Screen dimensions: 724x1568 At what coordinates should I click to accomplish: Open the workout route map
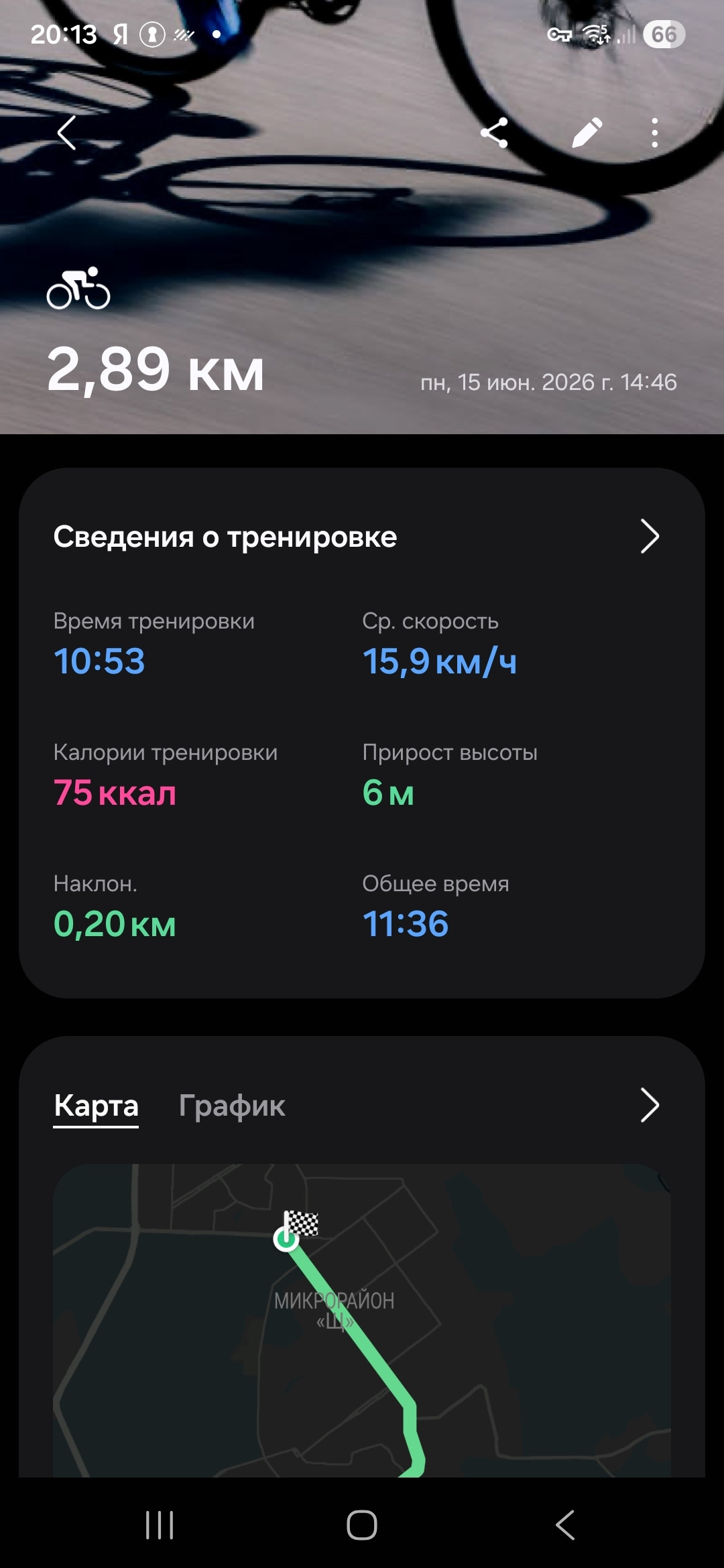362,1320
